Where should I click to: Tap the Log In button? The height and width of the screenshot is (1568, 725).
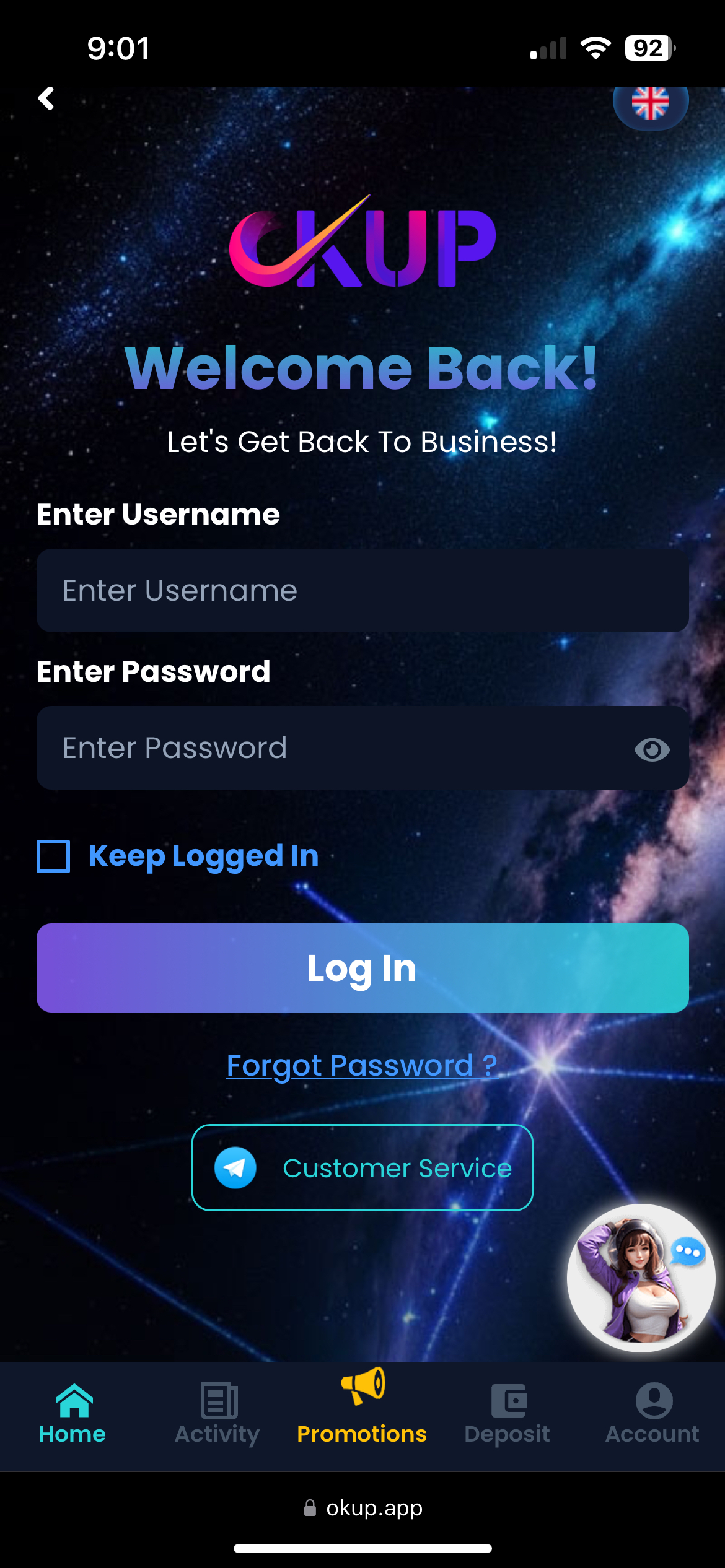(362, 968)
